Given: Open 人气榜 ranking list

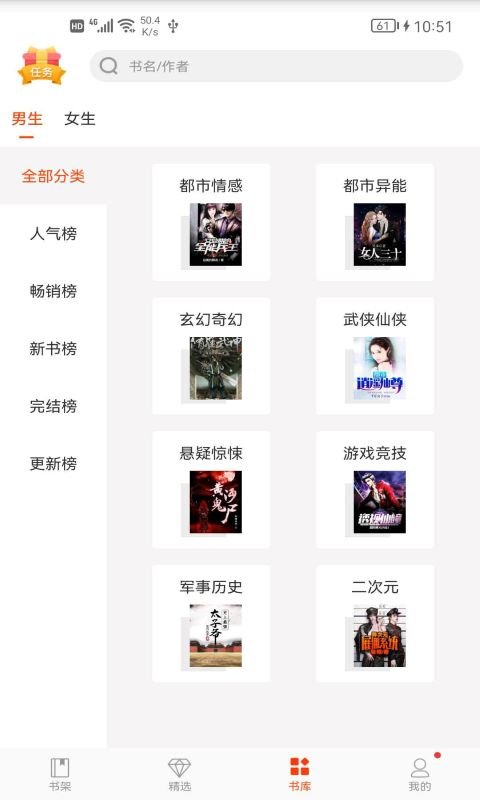Looking at the screenshot, I should pos(53,234).
